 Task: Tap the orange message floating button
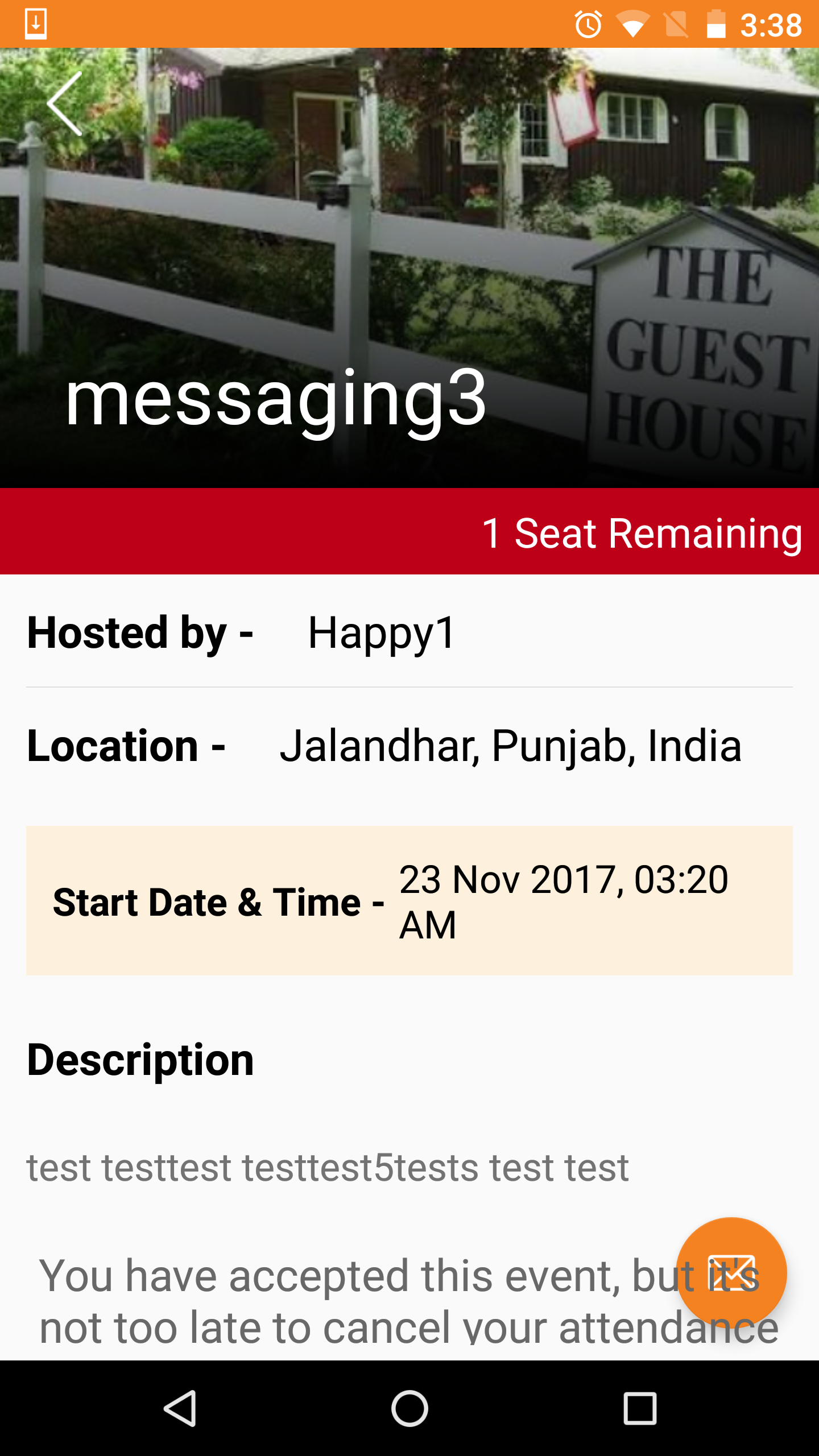(x=731, y=1273)
